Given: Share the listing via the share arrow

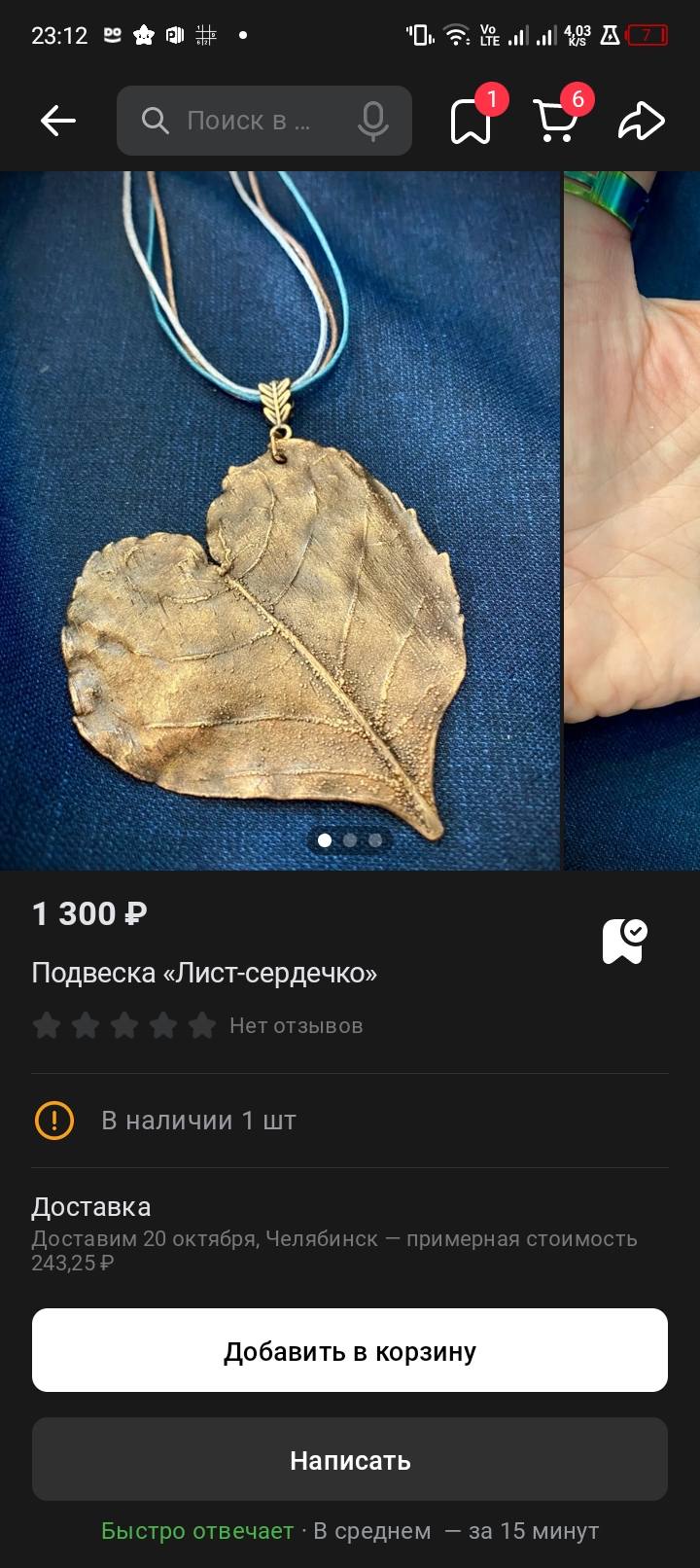Looking at the screenshot, I should click(x=641, y=121).
